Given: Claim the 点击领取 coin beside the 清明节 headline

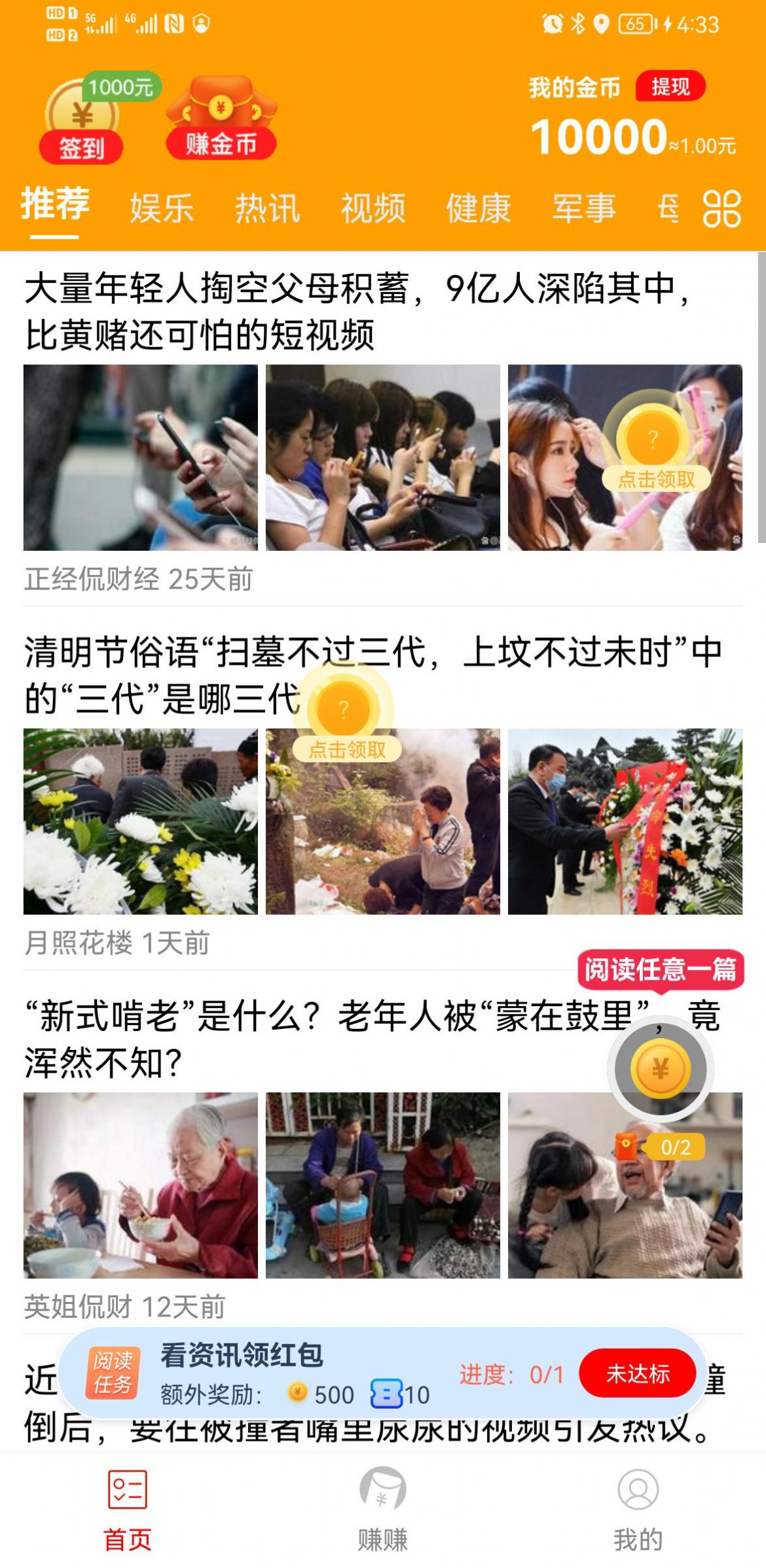Looking at the screenshot, I should coord(345,719).
